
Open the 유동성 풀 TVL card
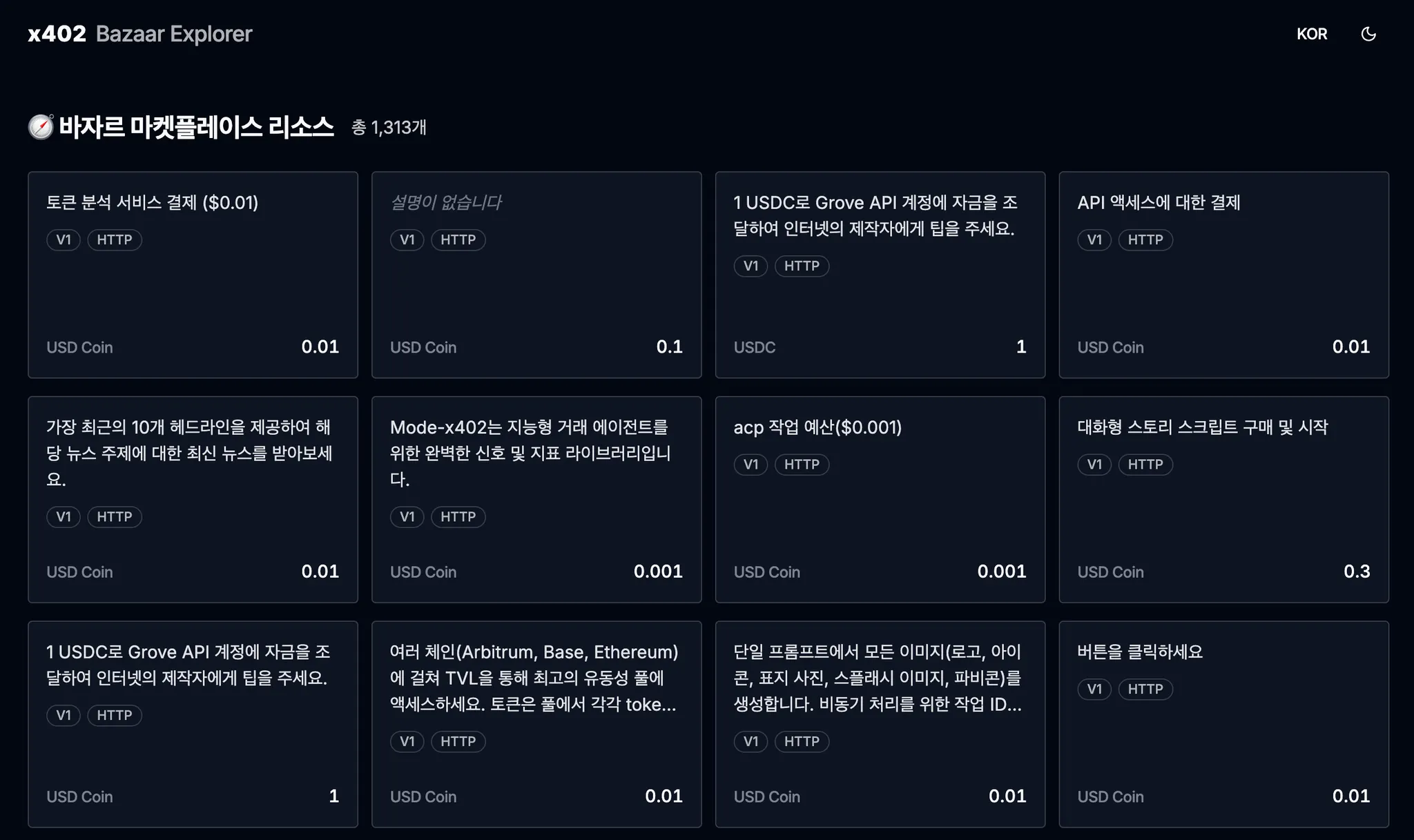tap(536, 724)
